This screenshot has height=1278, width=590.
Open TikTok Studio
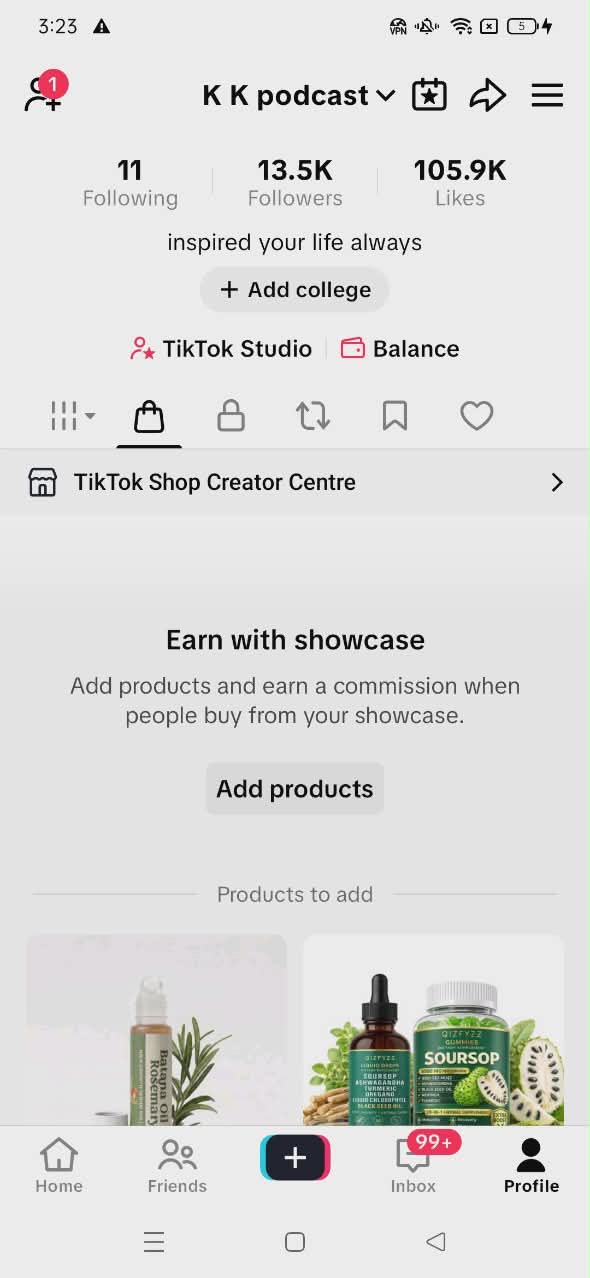tap(220, 349)
